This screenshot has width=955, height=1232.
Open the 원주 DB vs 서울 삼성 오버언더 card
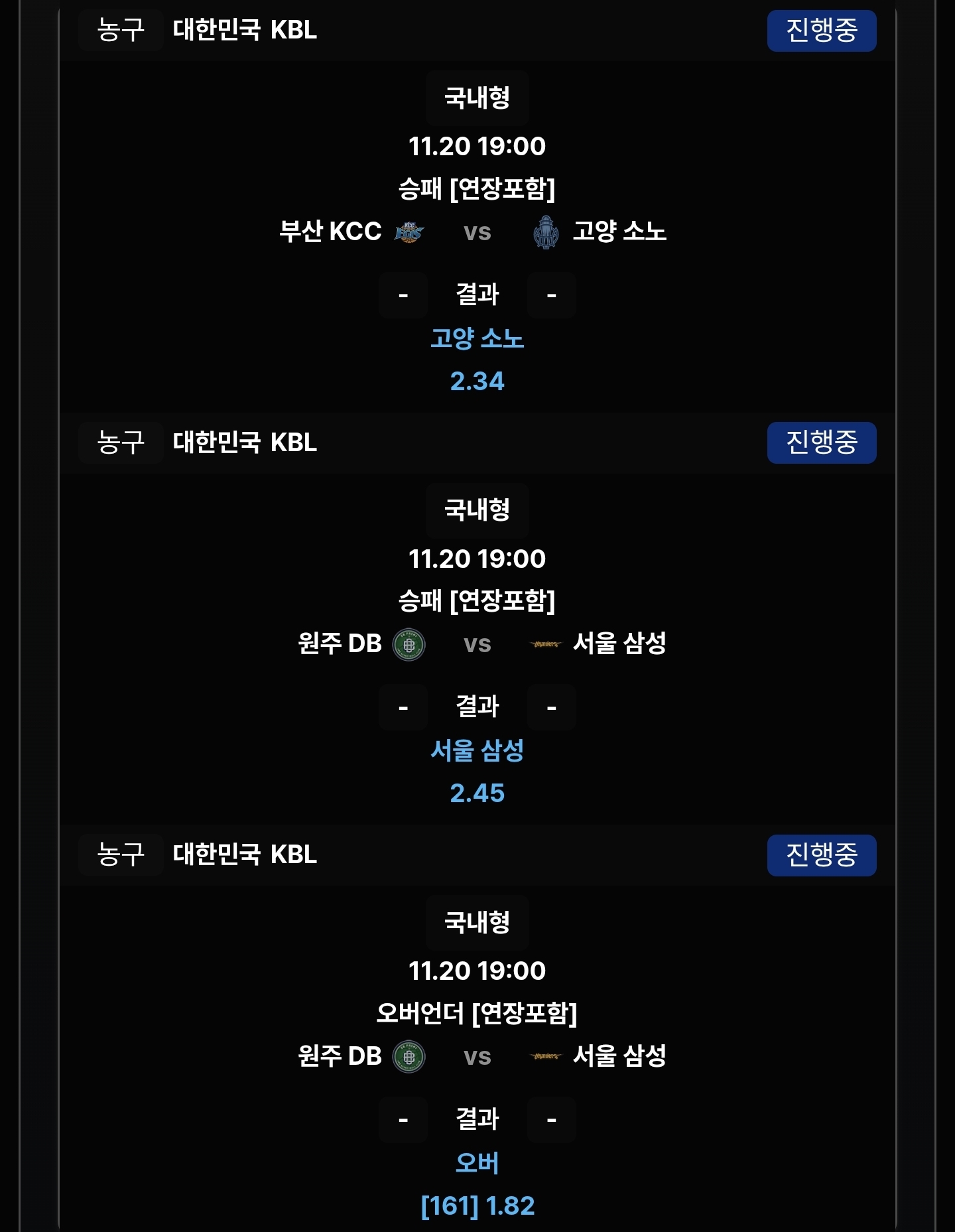477,1056
